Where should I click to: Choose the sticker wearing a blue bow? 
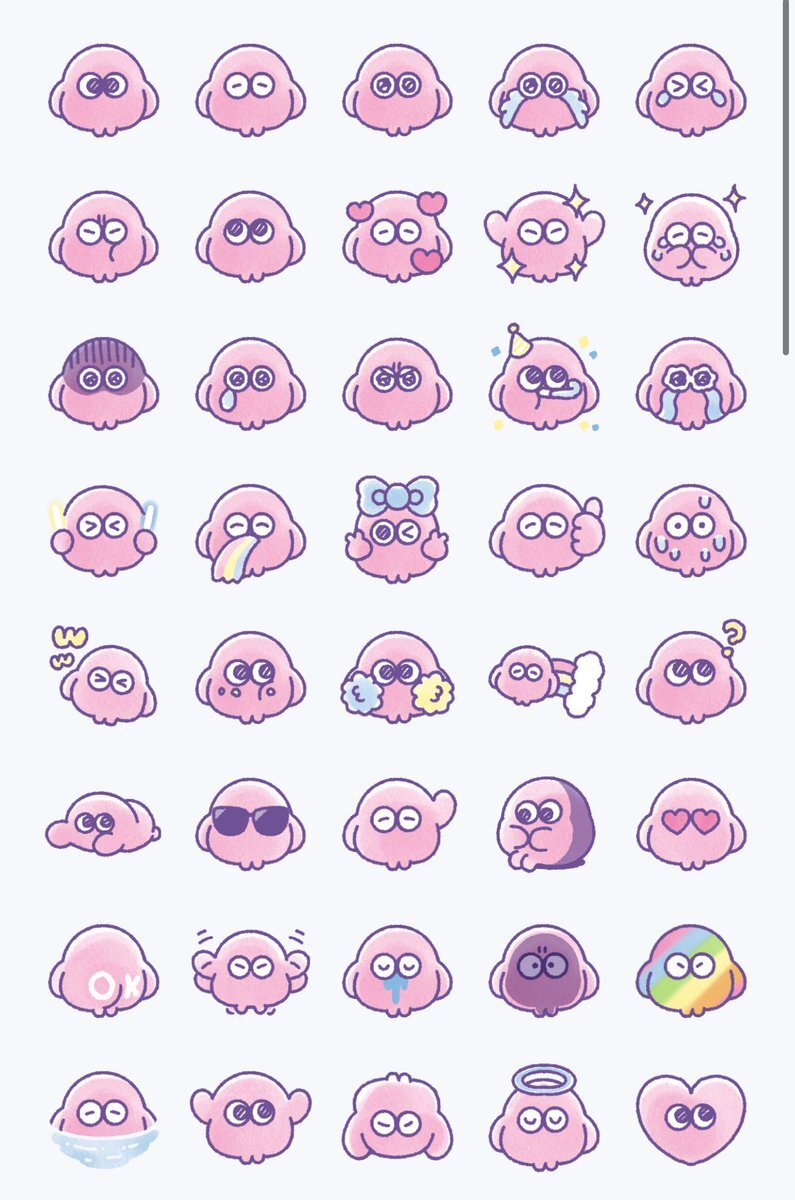(x=397, y=528)
